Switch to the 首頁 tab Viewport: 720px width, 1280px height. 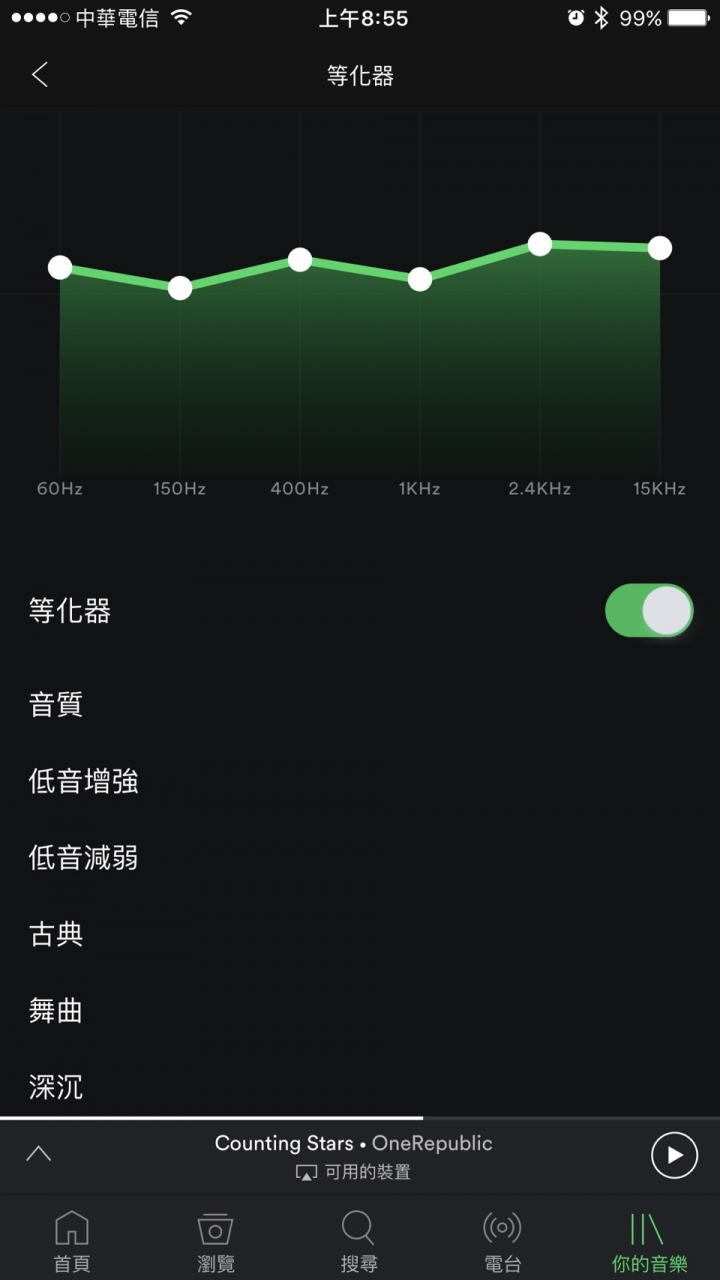point(72,1240)
